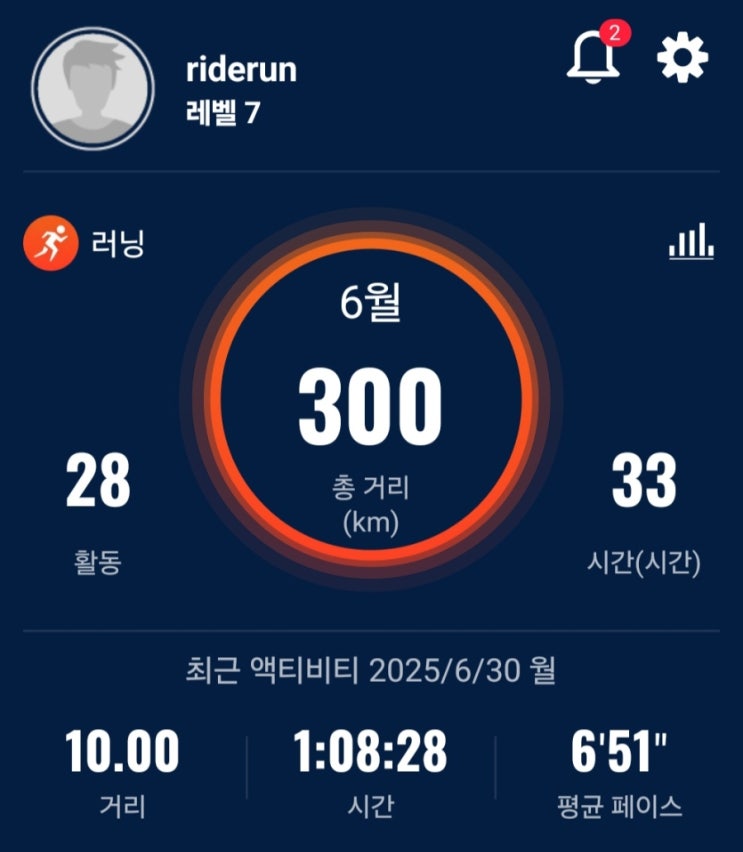Tap the riderun profile avatar
This screenshot has width=743, height=852.
(92, 89)
